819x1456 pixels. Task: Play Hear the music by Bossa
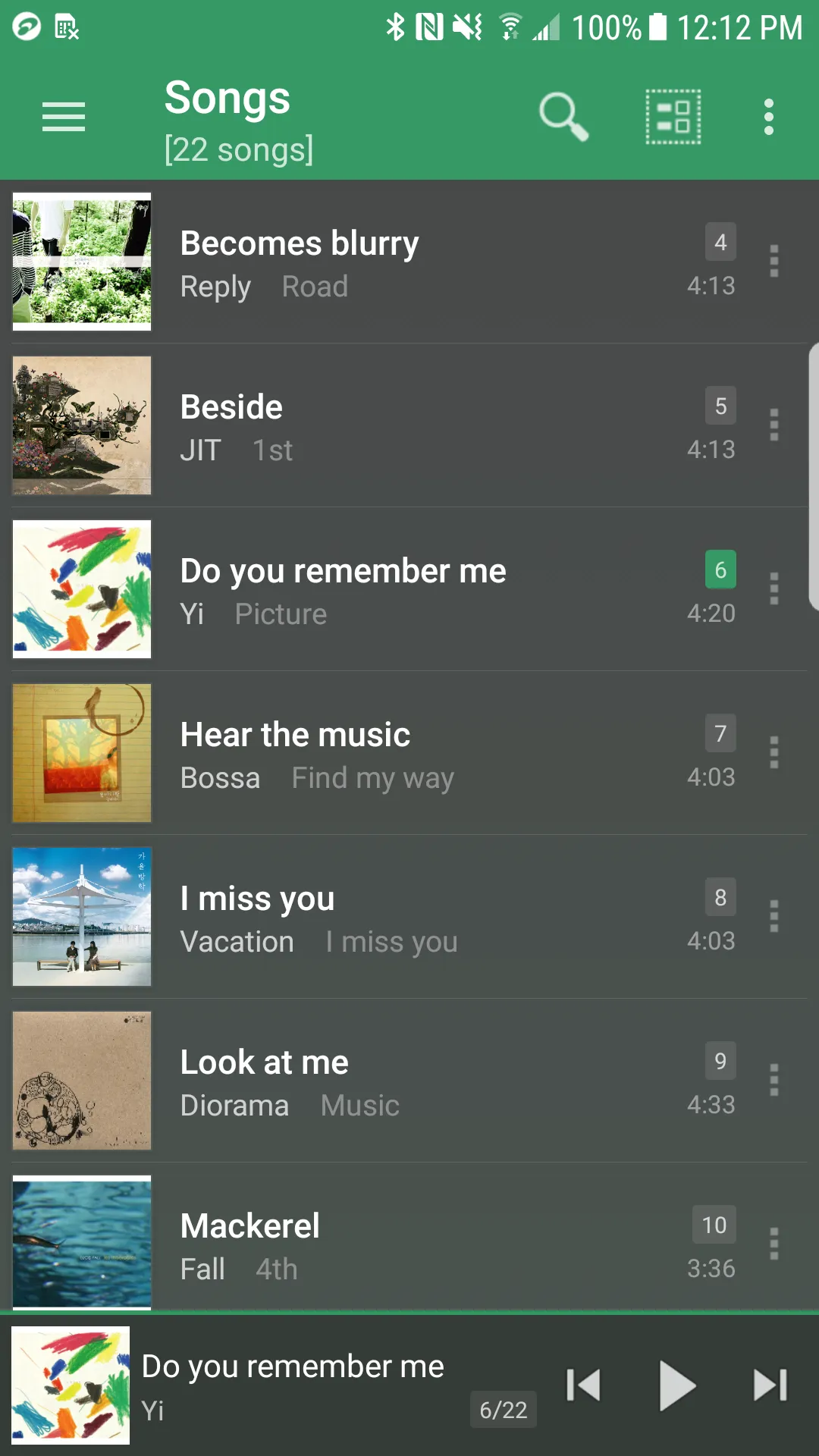(x=379, y=754)
